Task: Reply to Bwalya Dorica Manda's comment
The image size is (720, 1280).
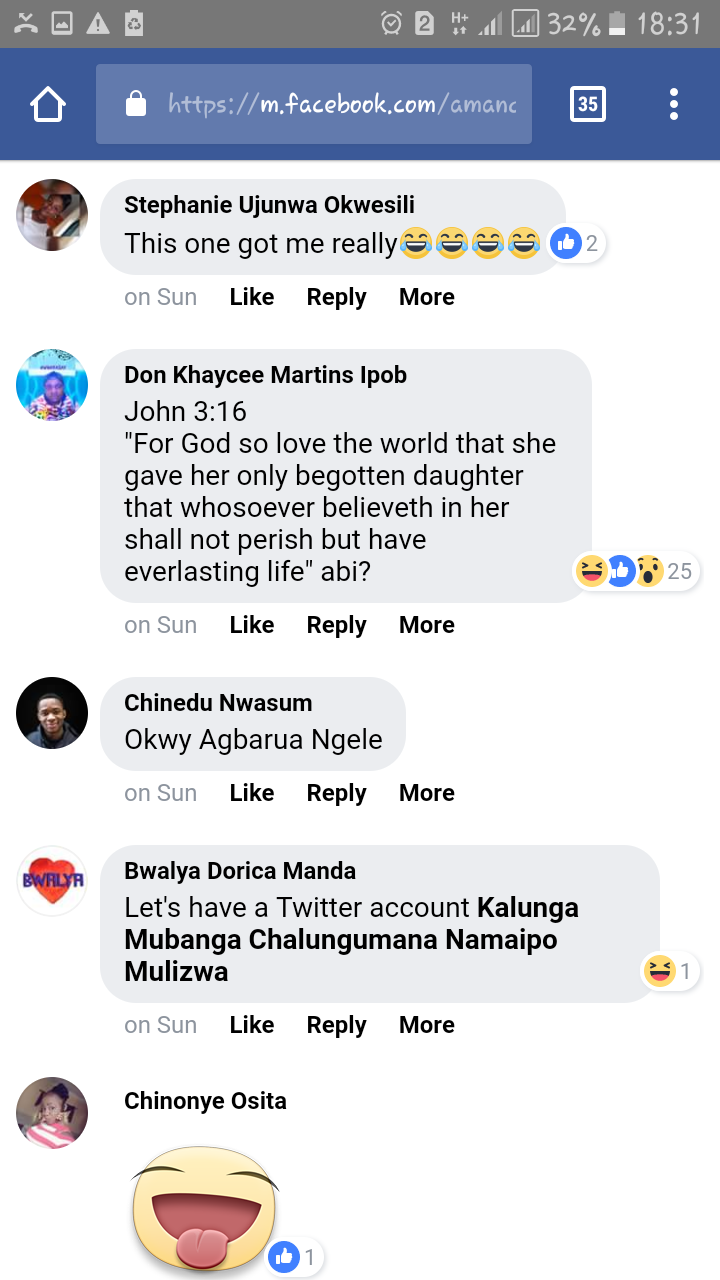Action: pos(336,1025)
